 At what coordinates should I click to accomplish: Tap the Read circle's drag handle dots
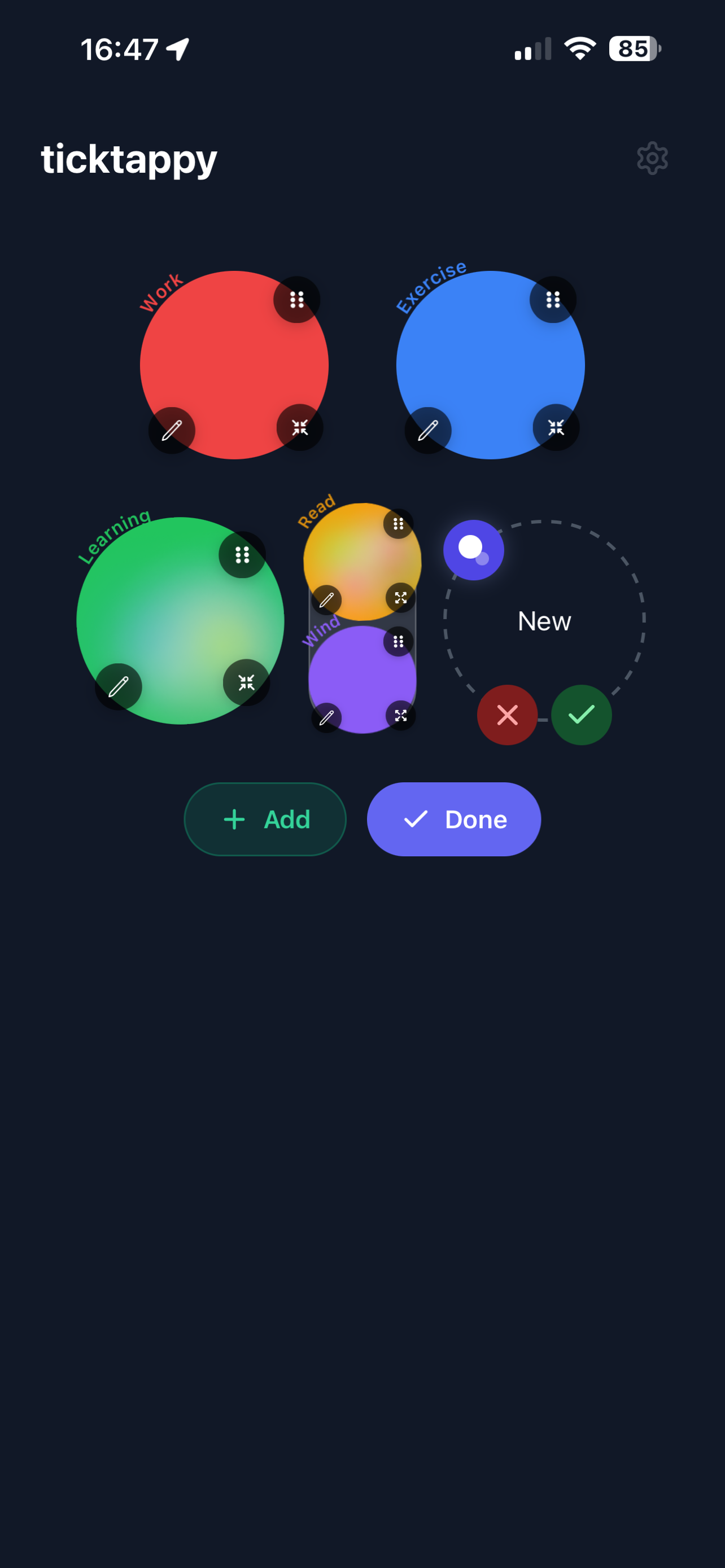point(398,523)
